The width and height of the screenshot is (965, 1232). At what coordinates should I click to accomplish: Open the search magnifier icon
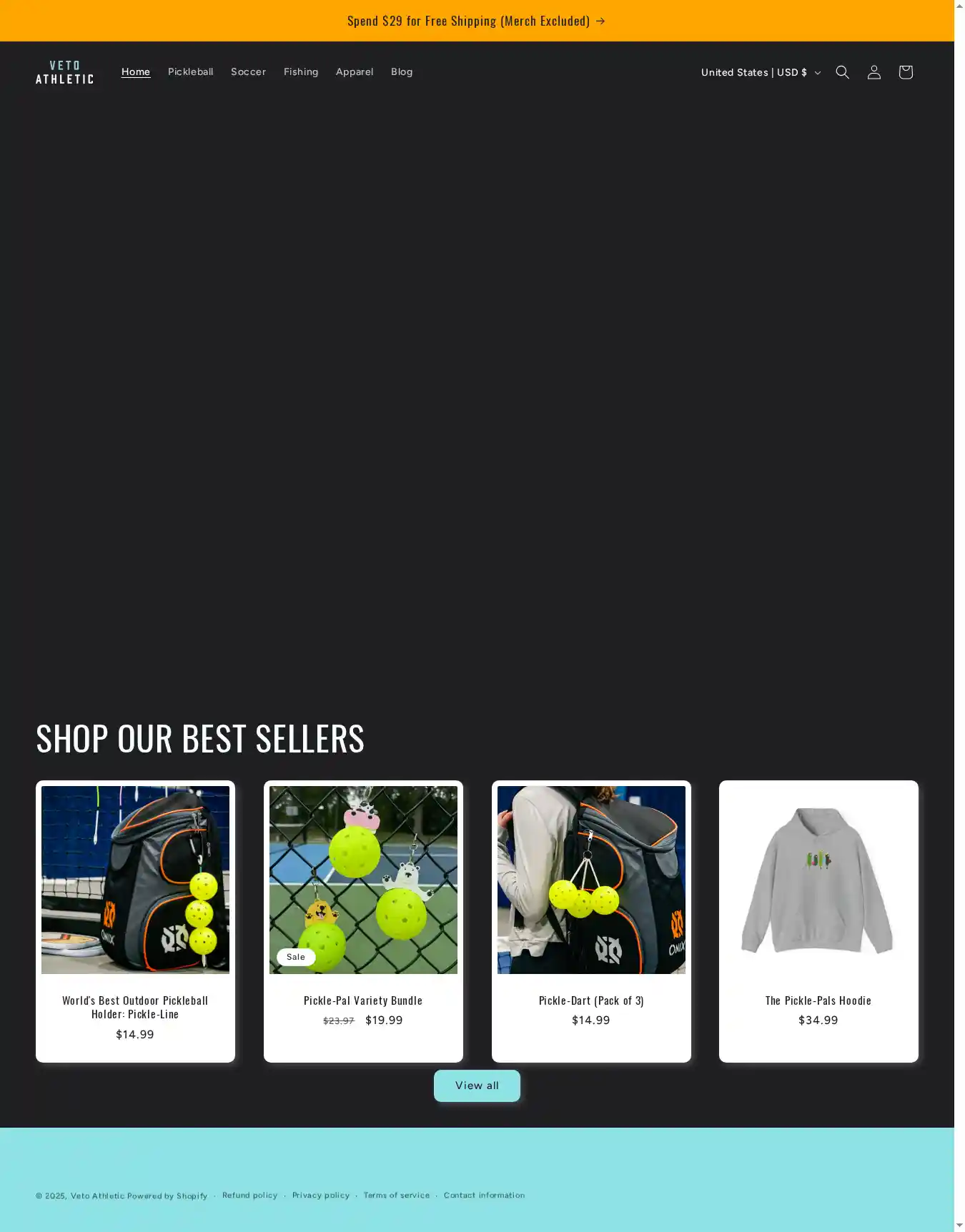pos(842,72)
